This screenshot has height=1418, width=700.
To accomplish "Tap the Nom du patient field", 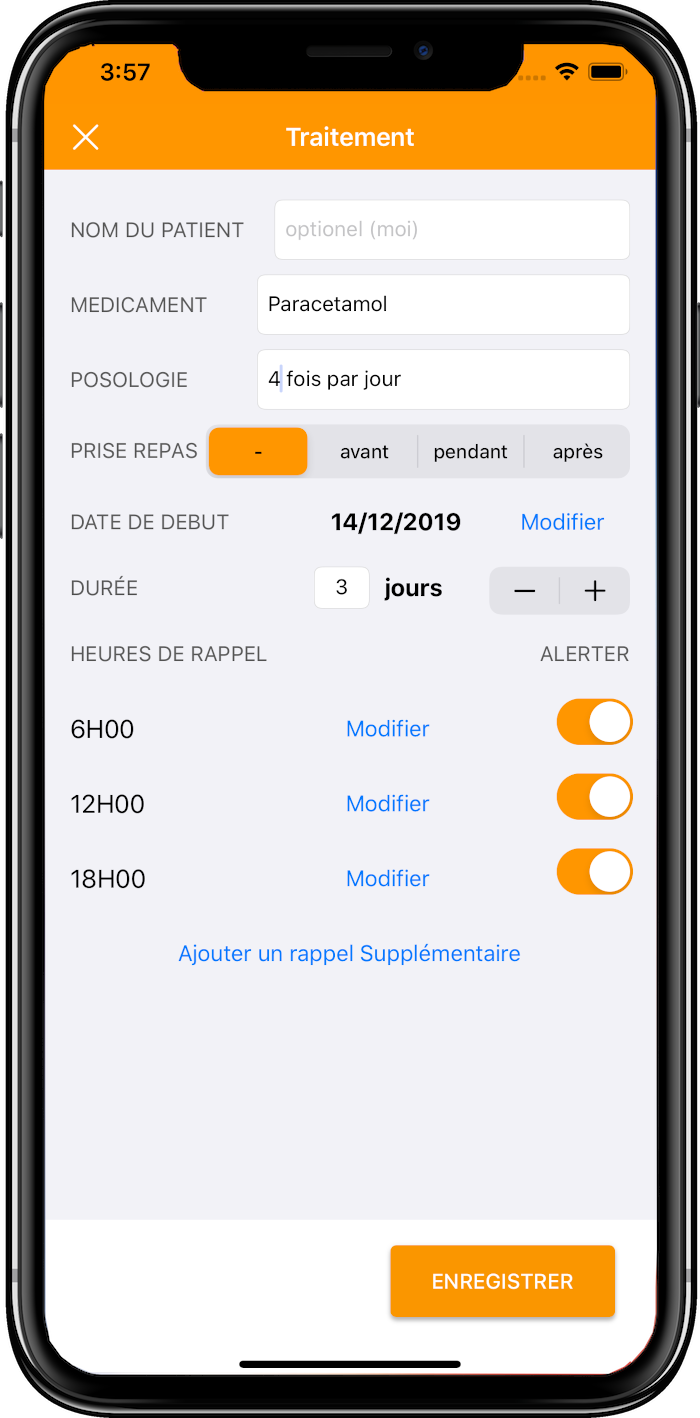I will (451, 230).
